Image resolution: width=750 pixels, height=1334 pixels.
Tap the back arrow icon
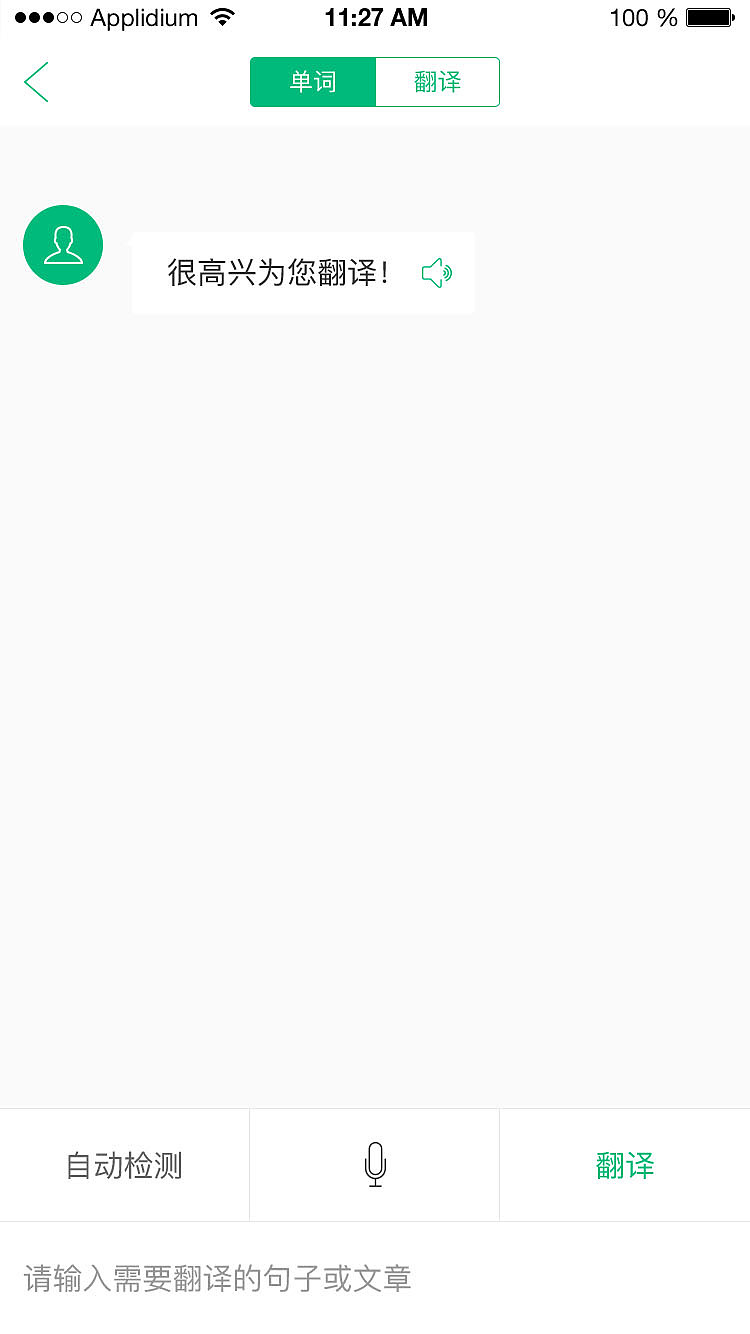tap(36, 82)
